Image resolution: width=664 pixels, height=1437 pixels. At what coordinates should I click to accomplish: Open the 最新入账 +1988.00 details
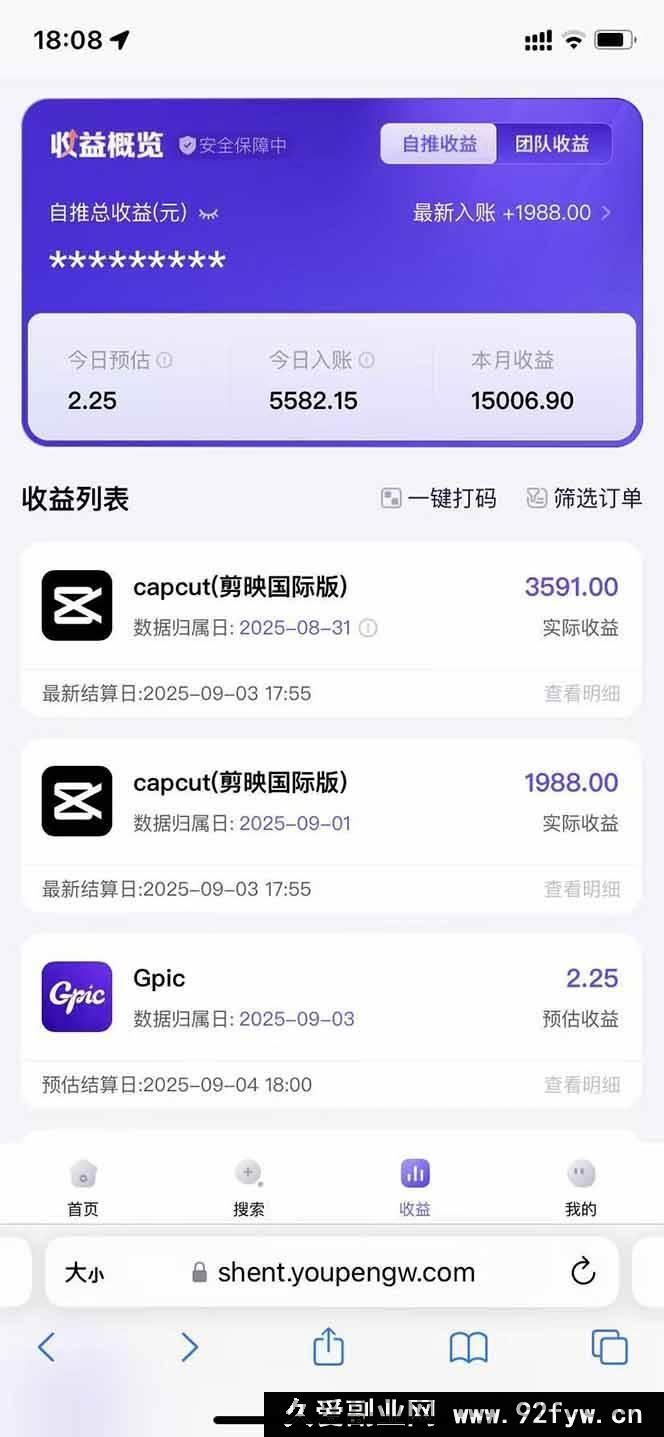click(x=511, y=213)
